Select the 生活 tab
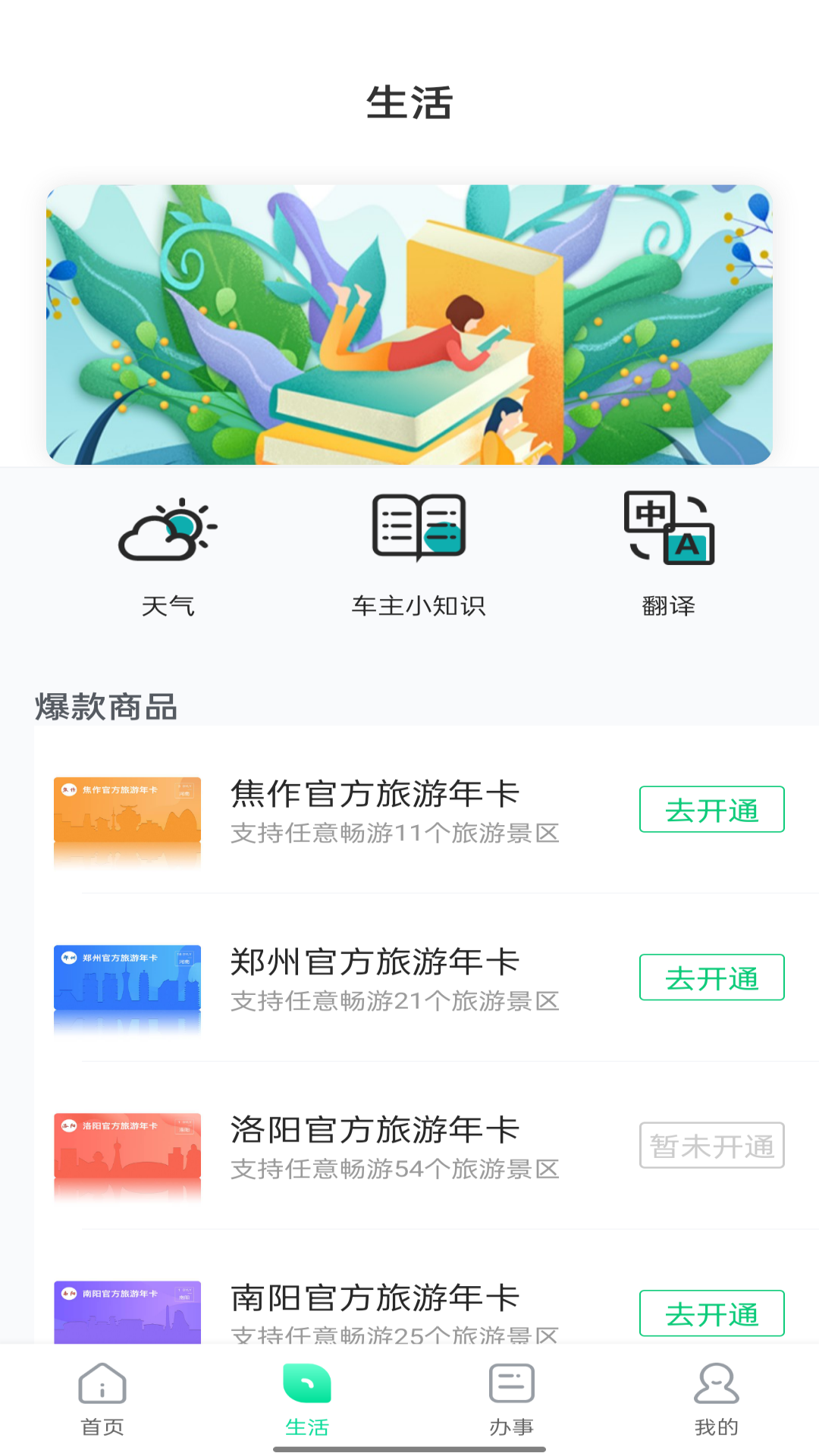819x1456 pixels. [x=307, y=1399]
